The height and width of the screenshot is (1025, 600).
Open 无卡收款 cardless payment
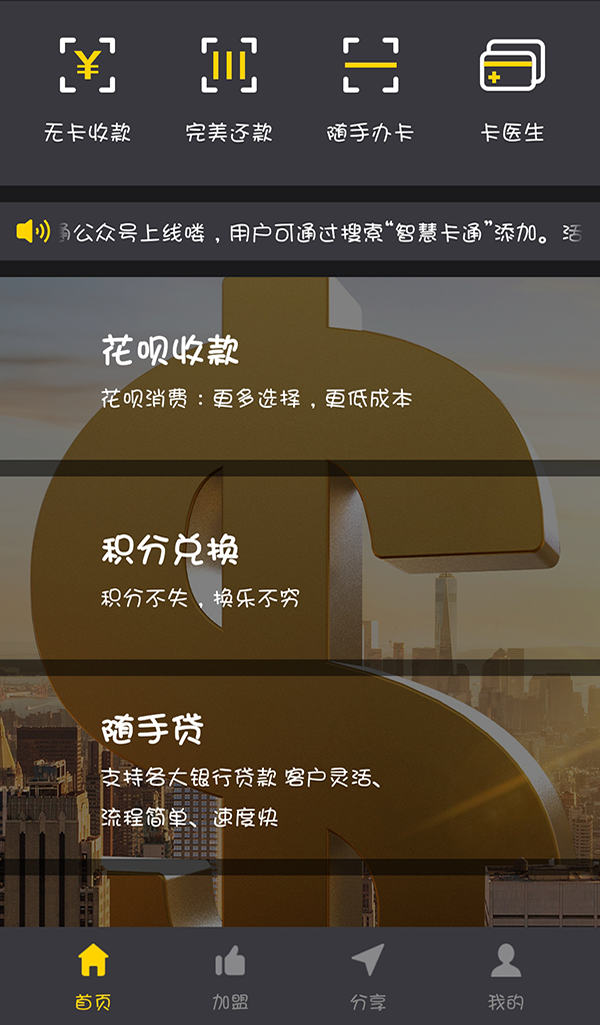tap(87, 88)
